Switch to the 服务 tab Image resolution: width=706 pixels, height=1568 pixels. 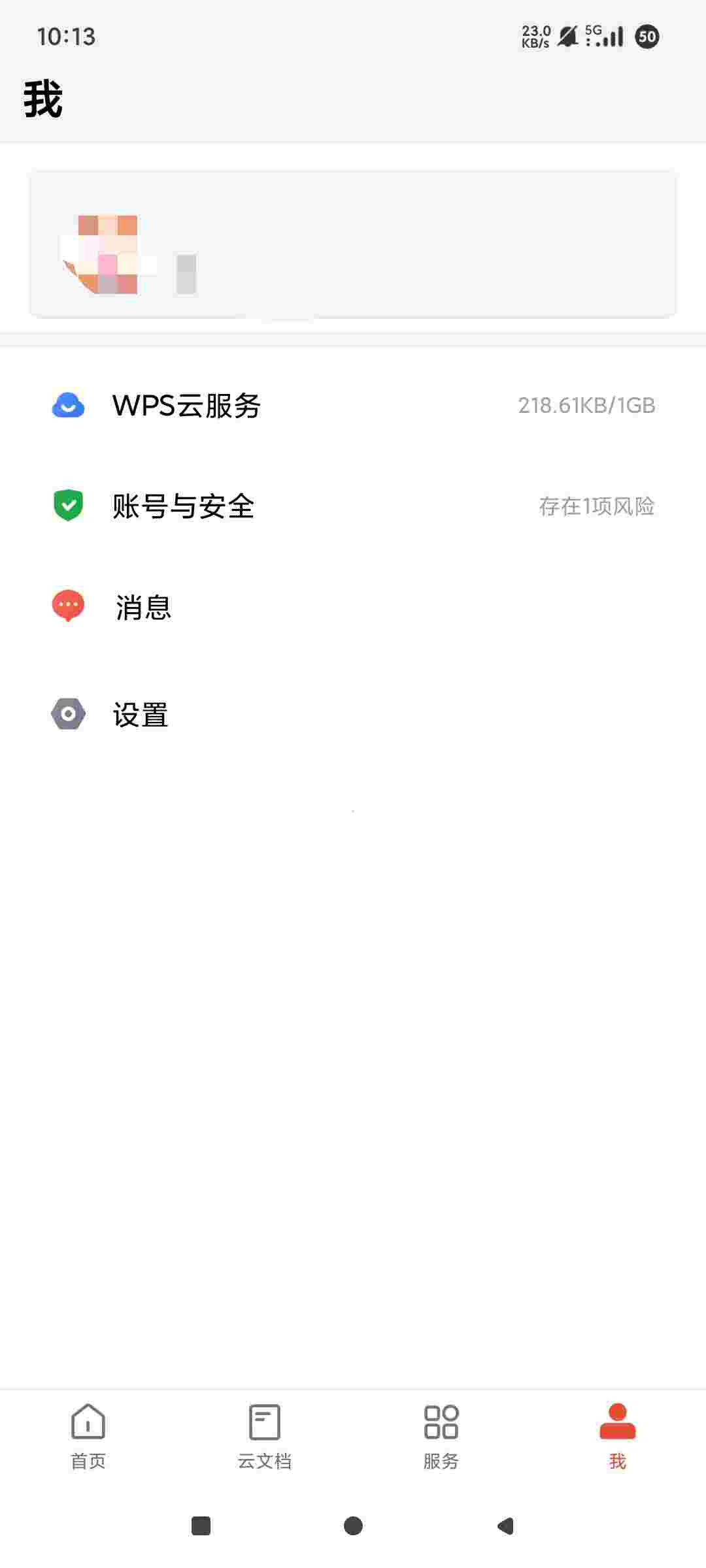pyautogui.click(x=441, y=1436)
